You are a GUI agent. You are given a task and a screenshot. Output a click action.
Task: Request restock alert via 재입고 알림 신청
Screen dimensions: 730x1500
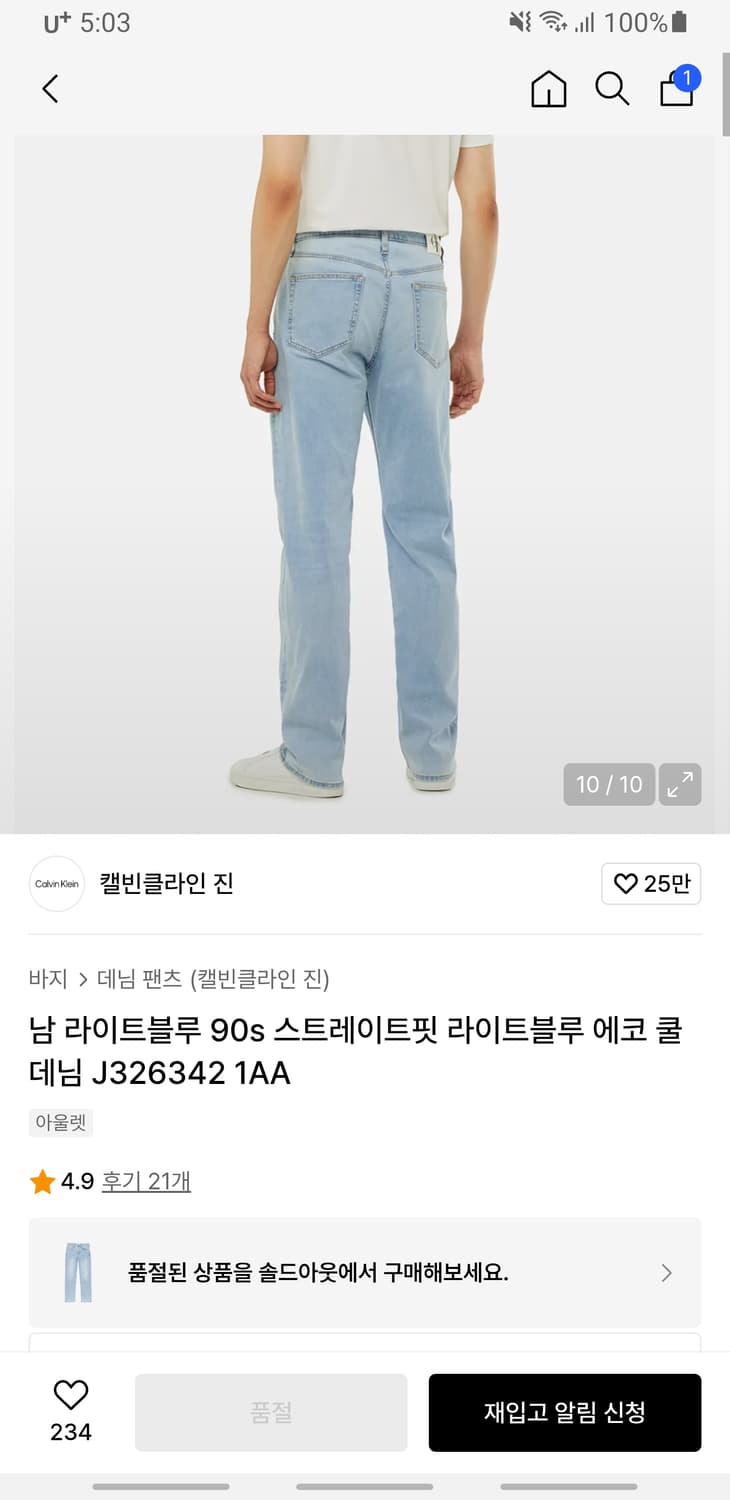[565, 1412]
